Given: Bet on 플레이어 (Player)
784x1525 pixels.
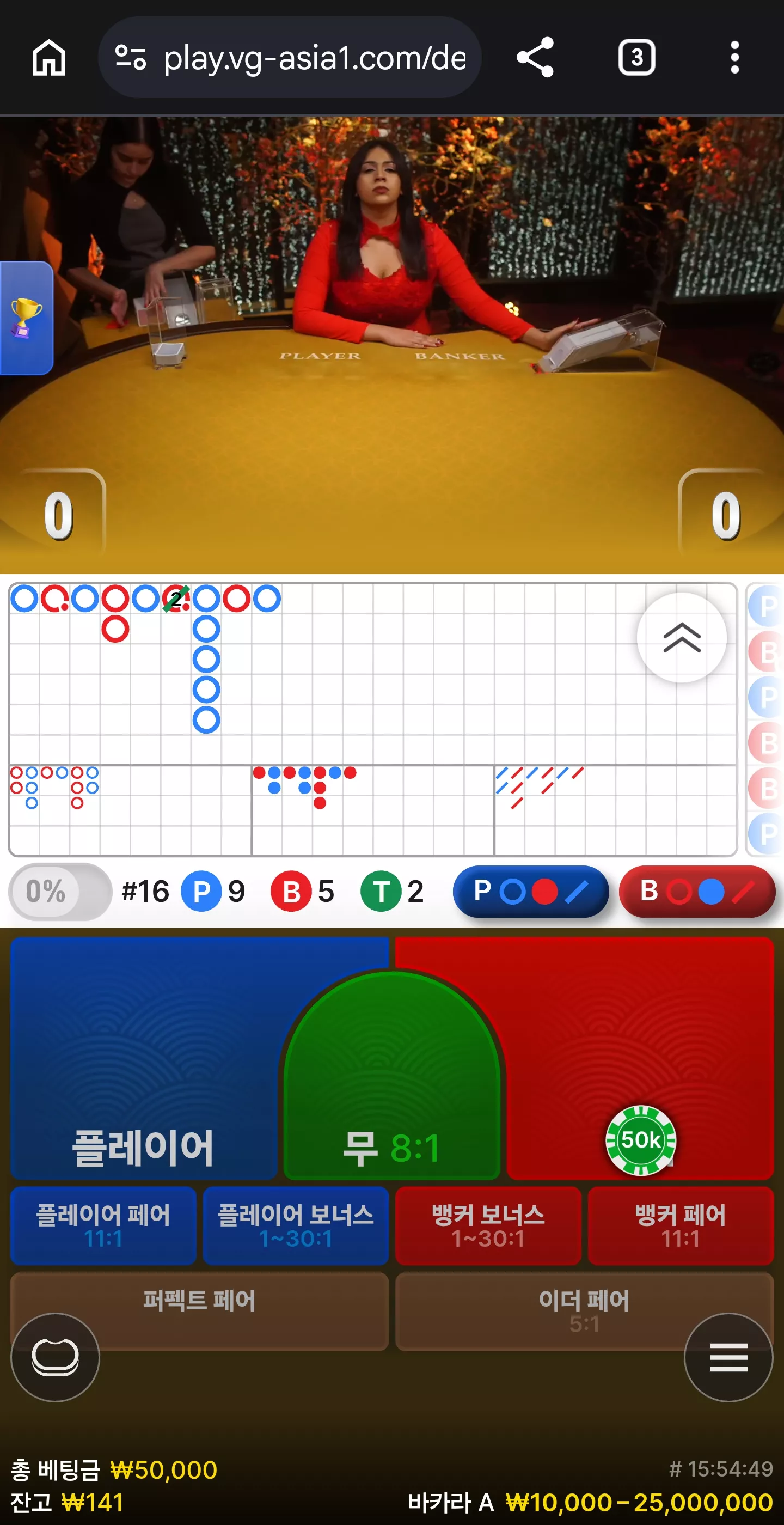Looking at the screenshot, I should [142, 1057].
